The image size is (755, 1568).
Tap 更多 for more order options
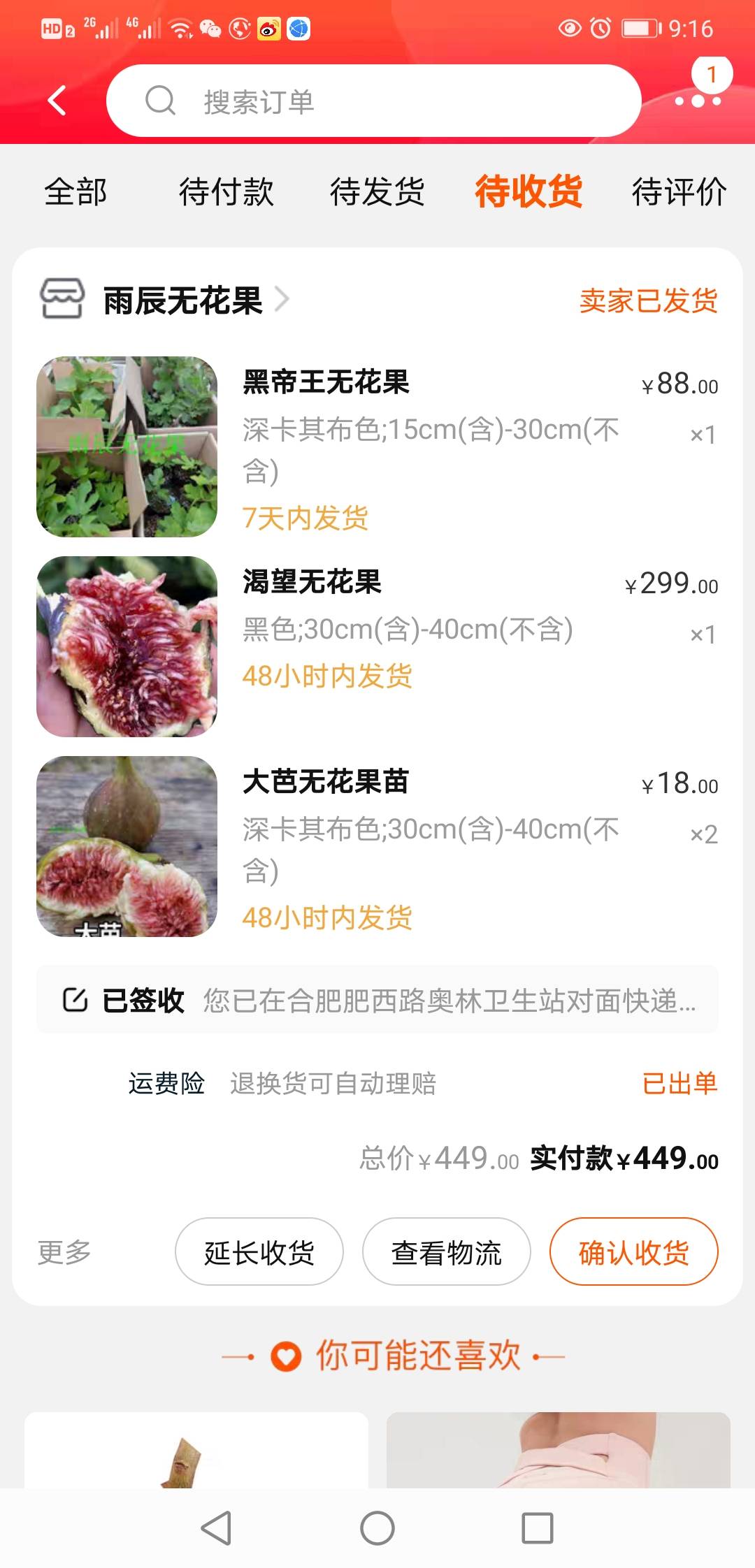coord(64,1252)
